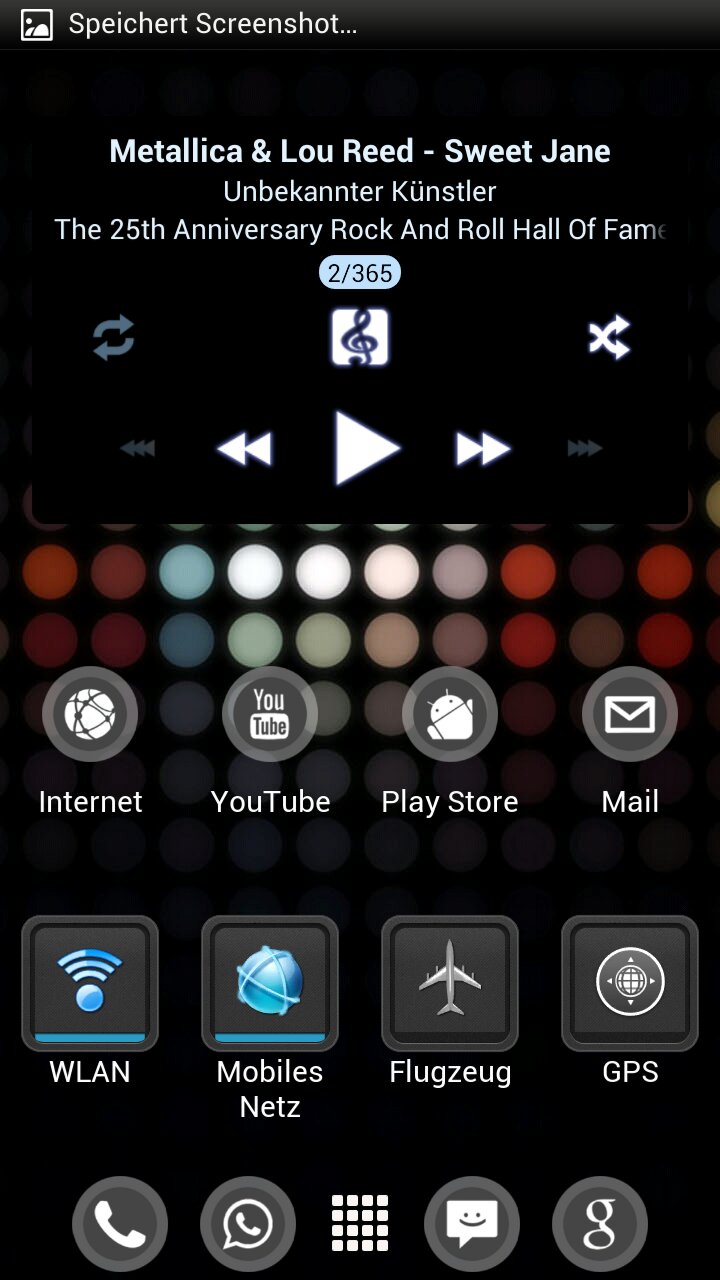Open the app drawer grid
Image resolution: width=720 pixels, height=1280 pixels.
(x=360, y=1224)
